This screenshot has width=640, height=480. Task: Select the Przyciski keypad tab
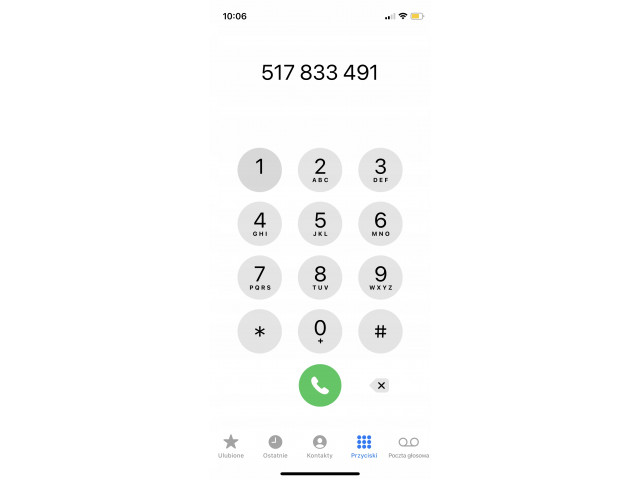click(x=364, y=445)
